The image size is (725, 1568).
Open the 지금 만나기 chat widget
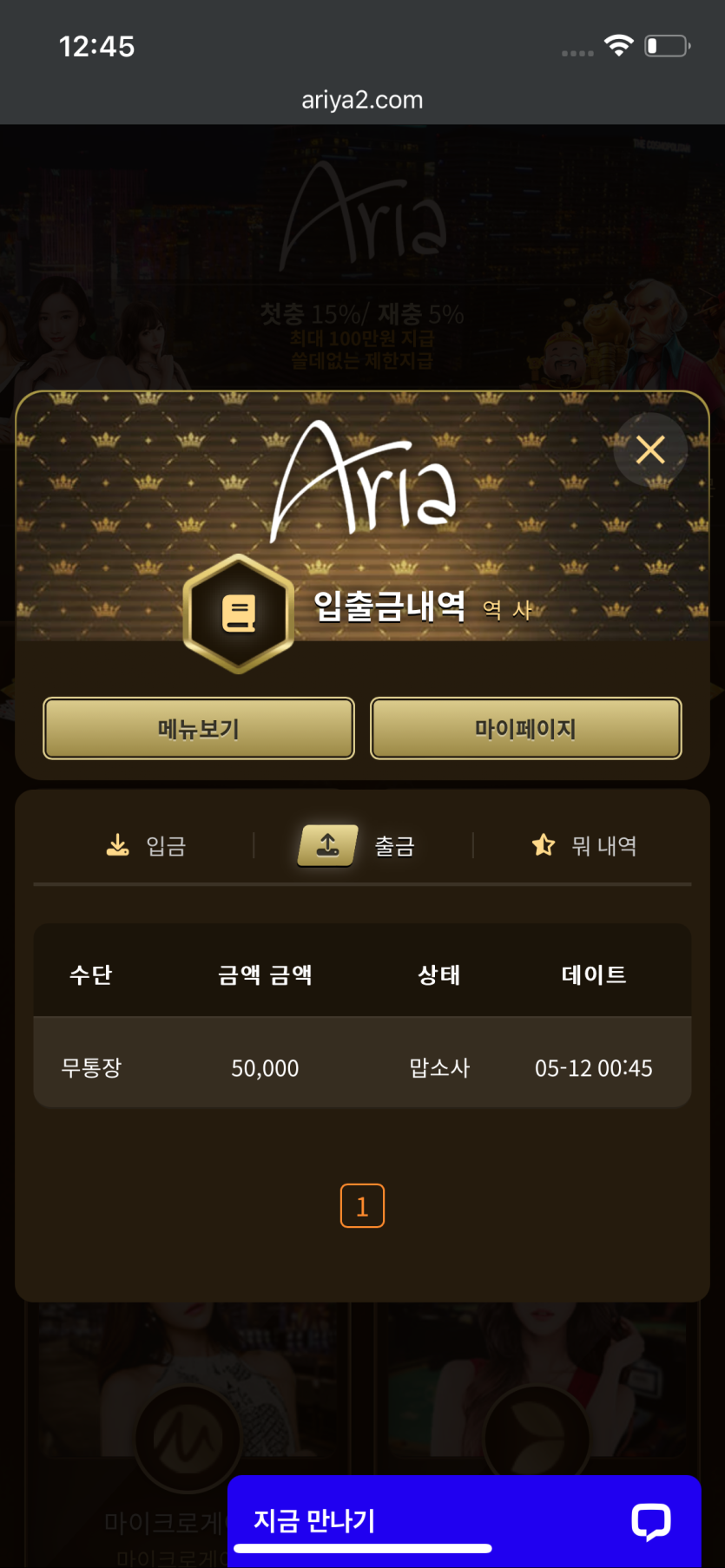pos(464,1520)
